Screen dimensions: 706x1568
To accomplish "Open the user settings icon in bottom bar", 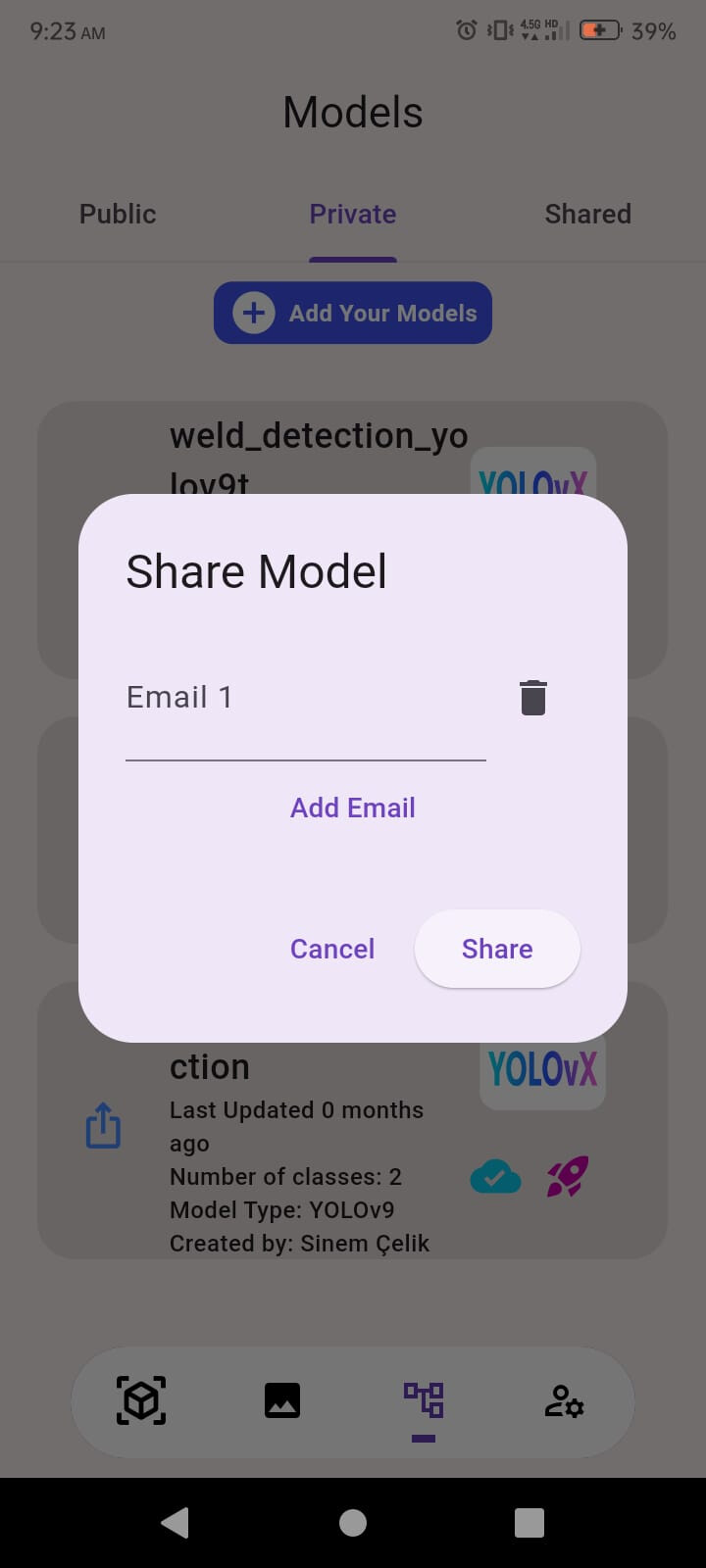I will click(x=564, y=1401).
